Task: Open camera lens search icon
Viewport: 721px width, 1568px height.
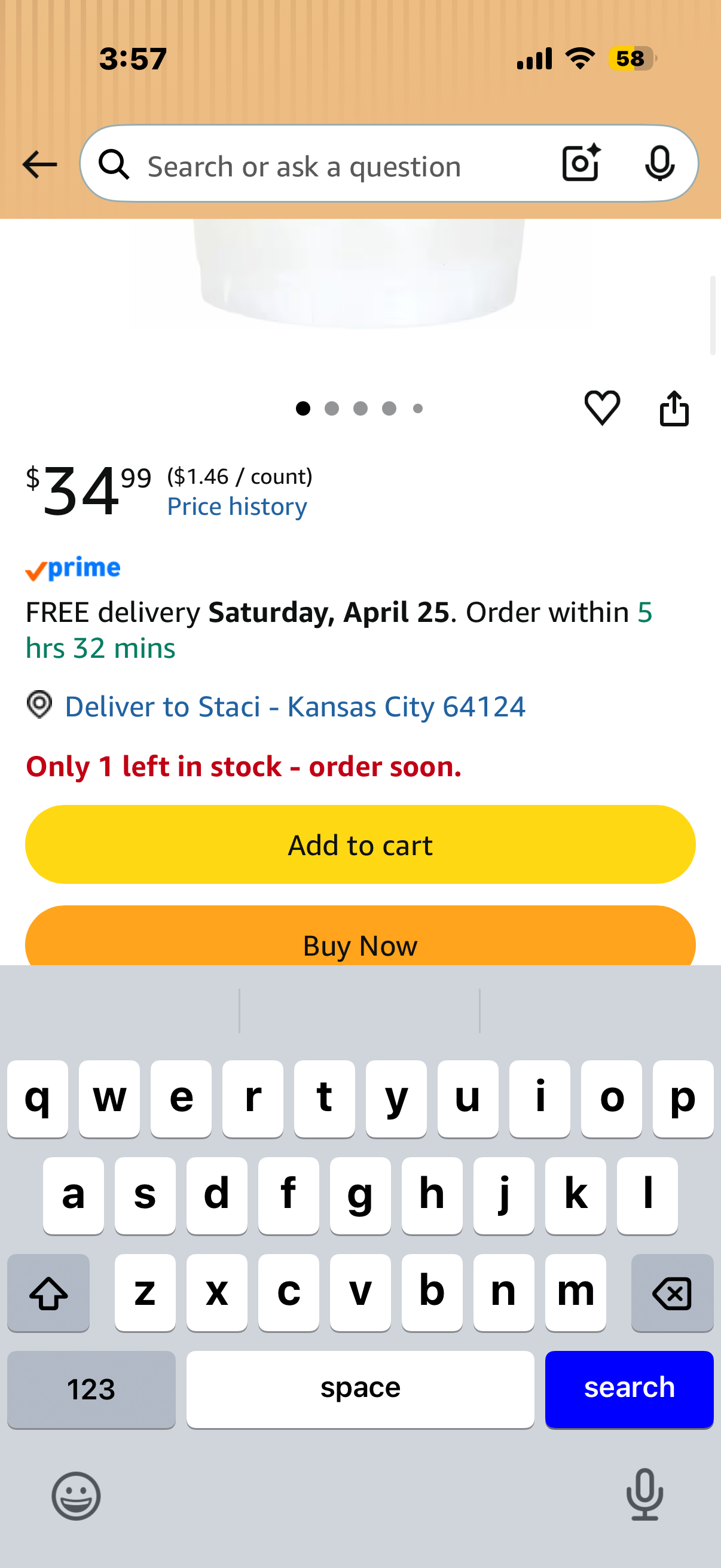Action: coord(582,163)
